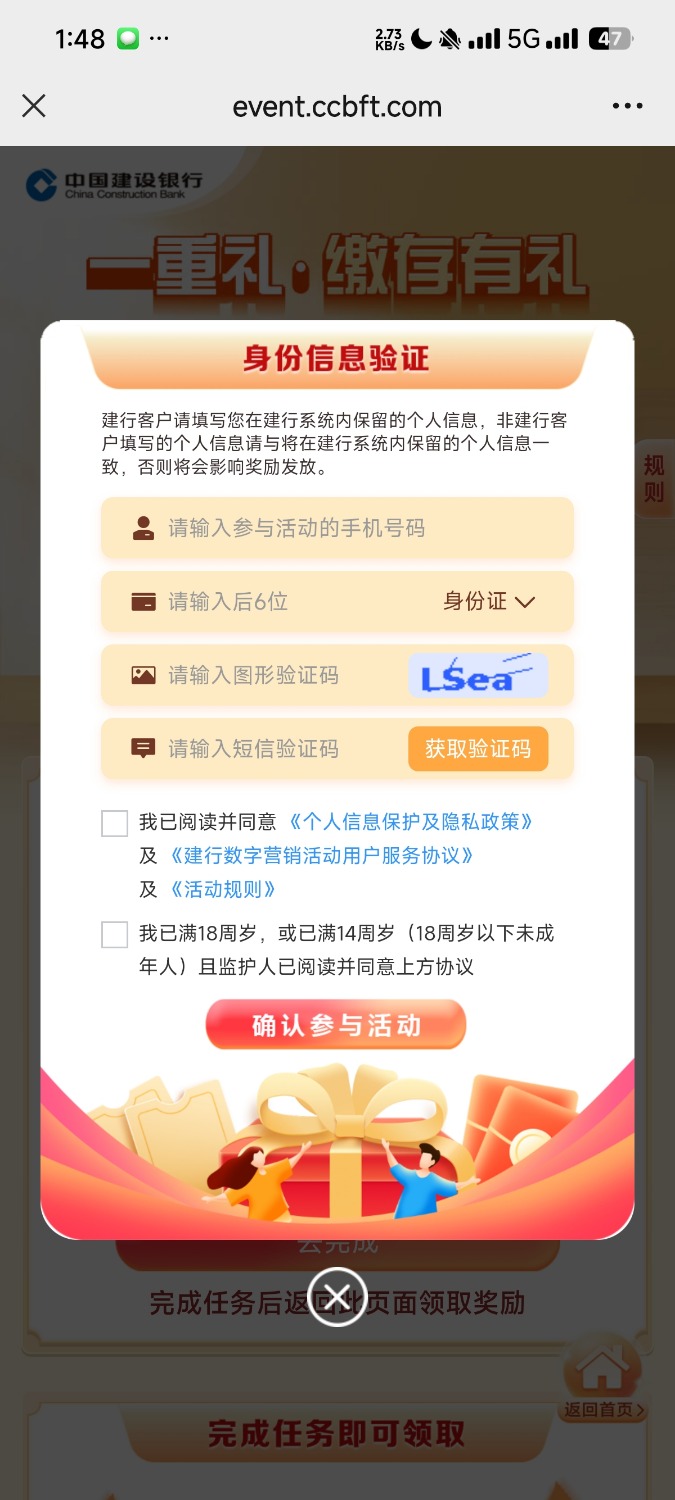Tap 获取验证码 to request an SMS code
The width and height of the screenshot is (675, 1500).
pos(478,748)
